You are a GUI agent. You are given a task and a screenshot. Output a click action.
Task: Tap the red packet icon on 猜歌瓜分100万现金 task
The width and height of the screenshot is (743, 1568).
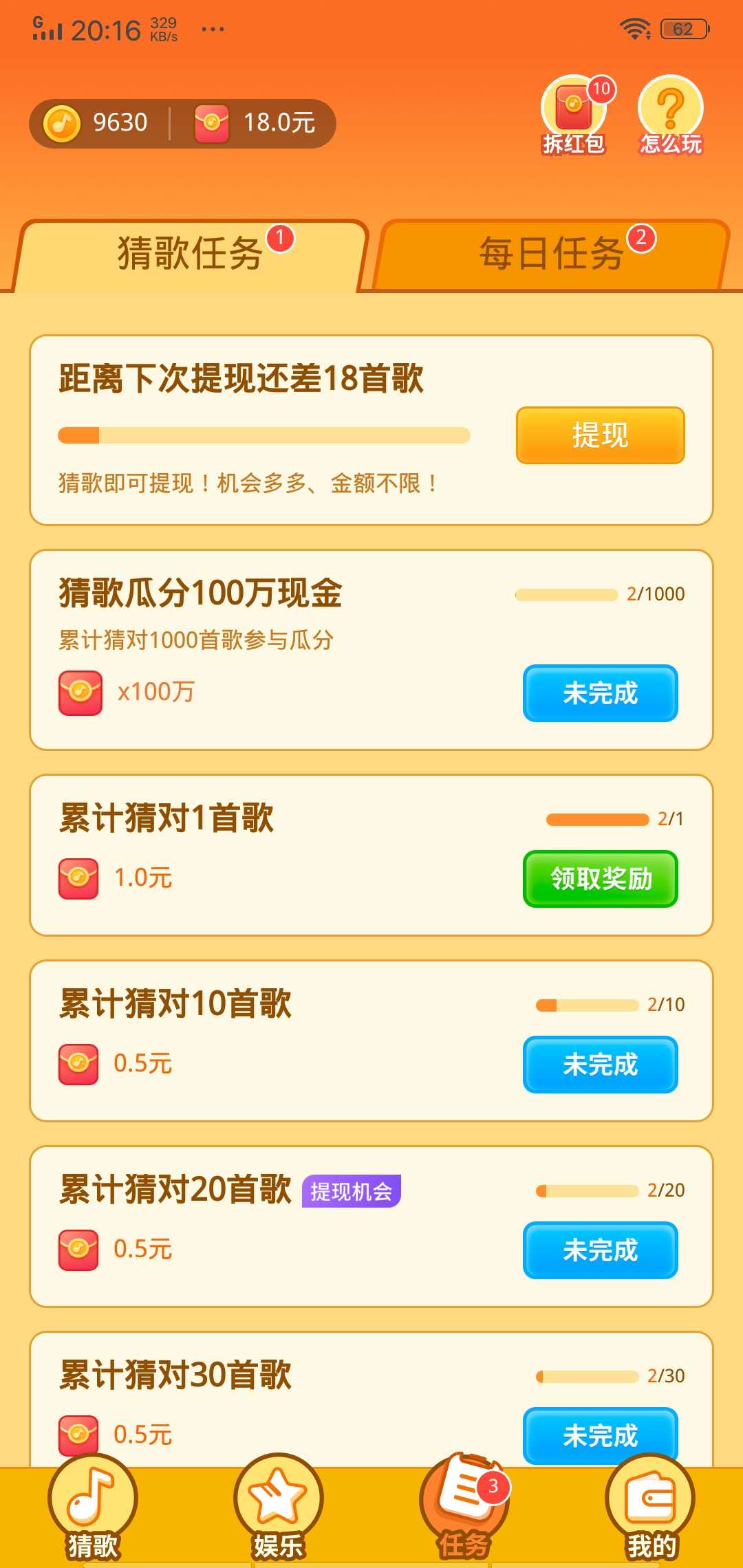[80, 693]
